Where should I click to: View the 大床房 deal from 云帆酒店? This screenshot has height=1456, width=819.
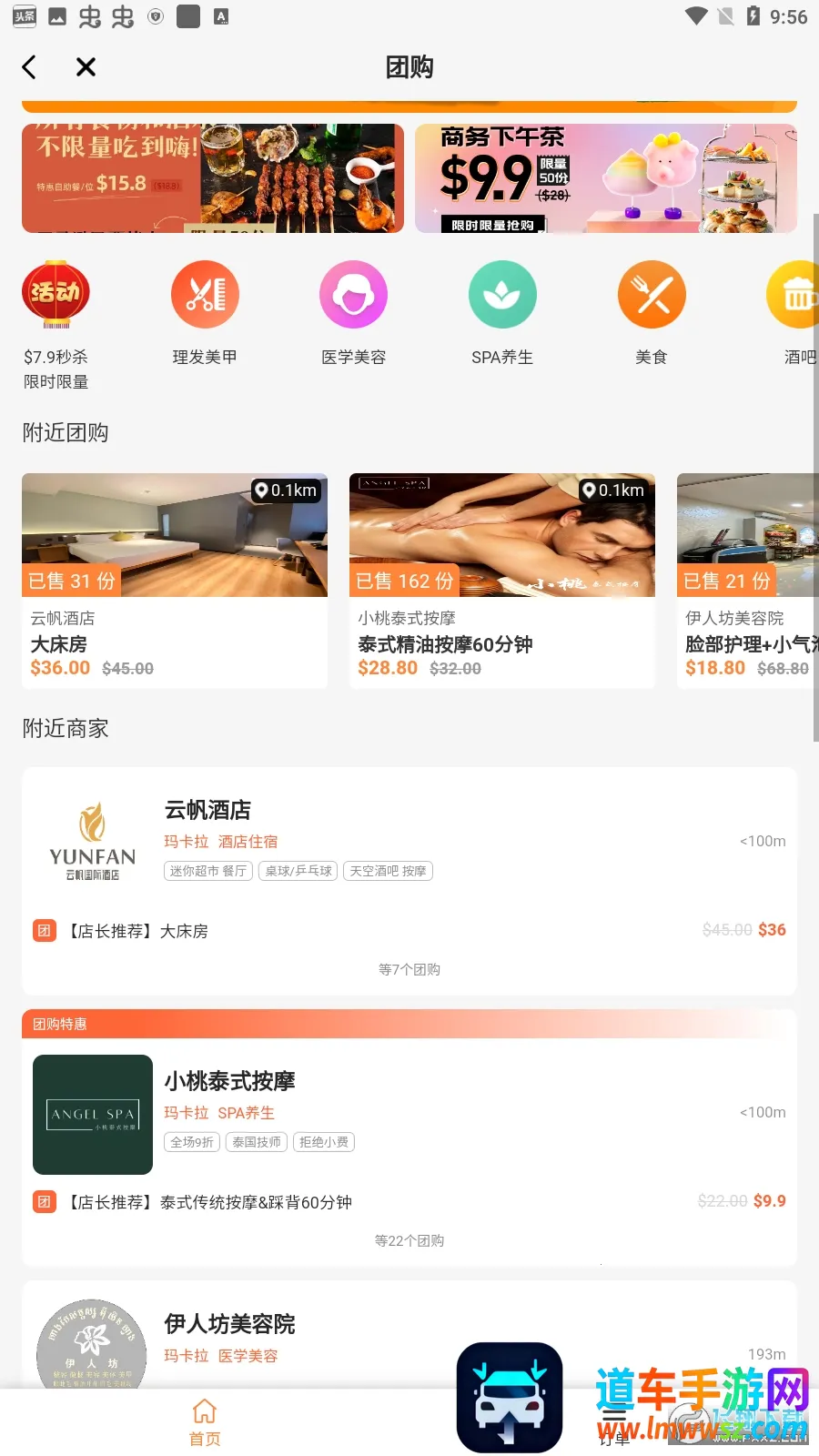(x=175, y=579)
